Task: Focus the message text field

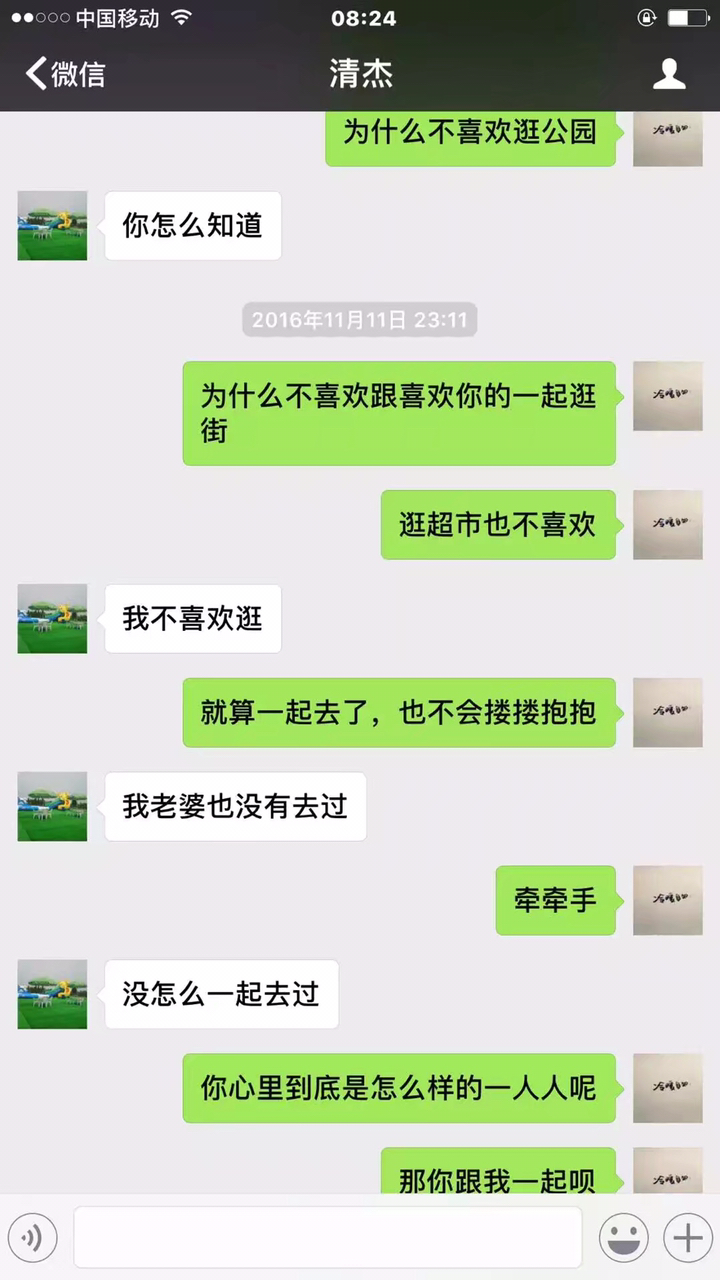Action: click(327, 1238)
